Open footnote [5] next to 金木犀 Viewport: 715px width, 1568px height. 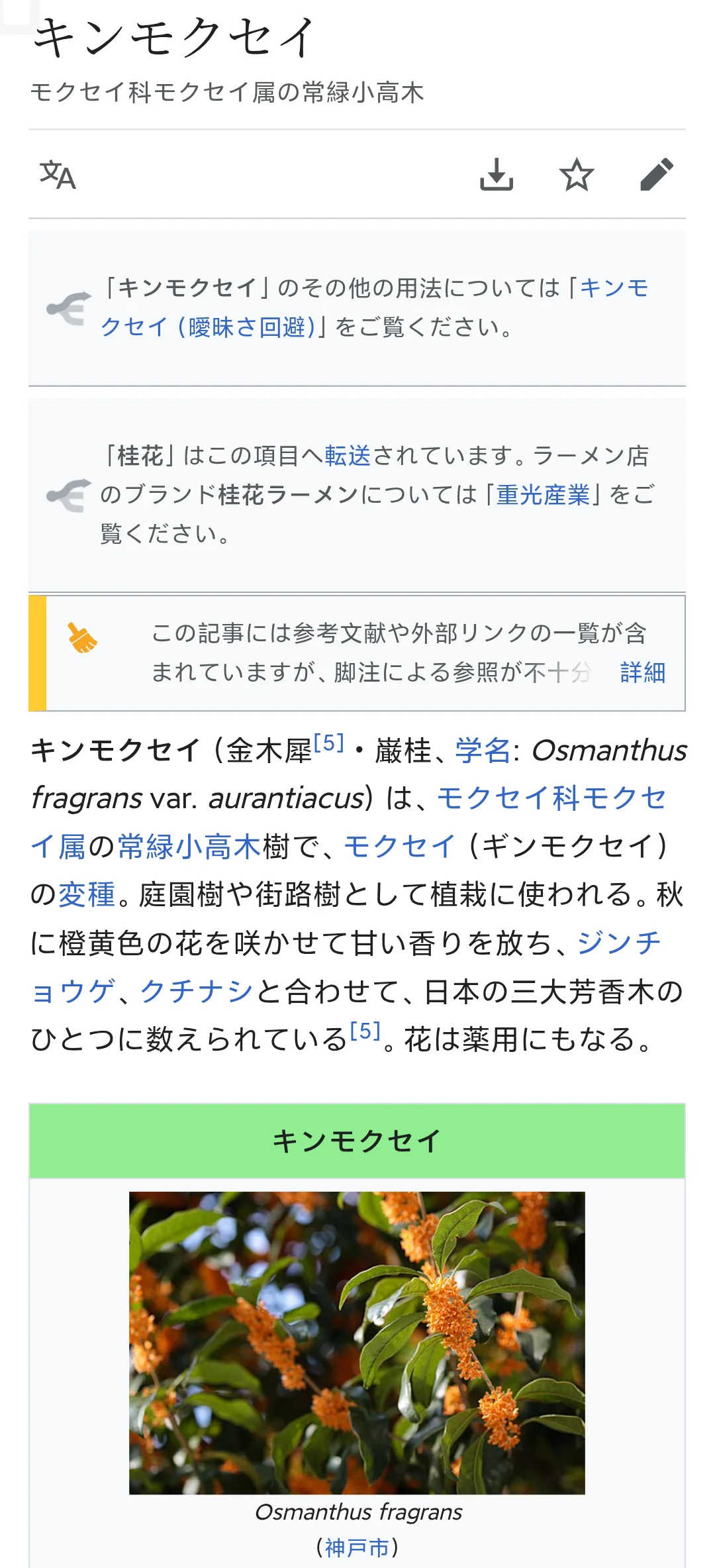pyautogui.click(x=329, y=743)
